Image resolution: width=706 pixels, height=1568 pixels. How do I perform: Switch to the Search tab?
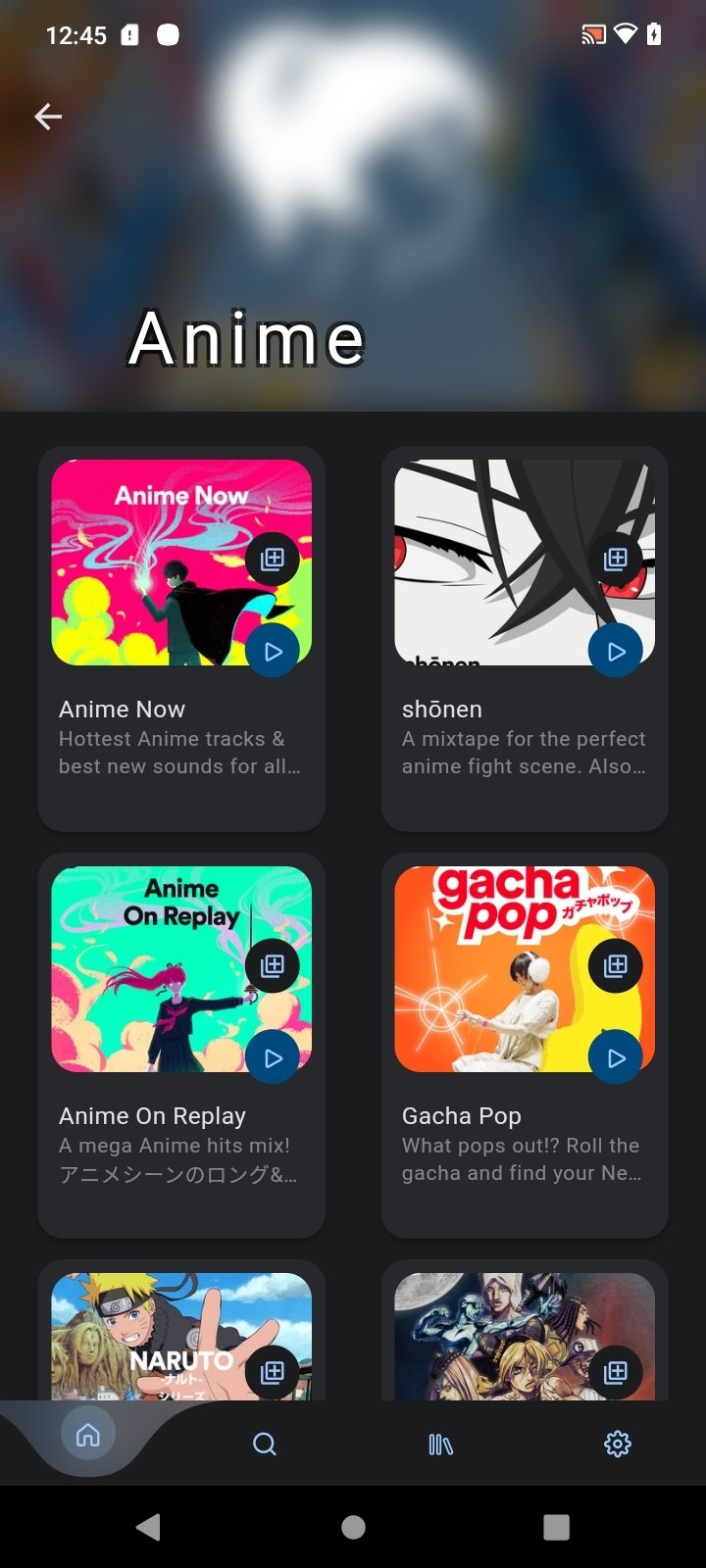pyautogui.click(x=265, y=1444)
